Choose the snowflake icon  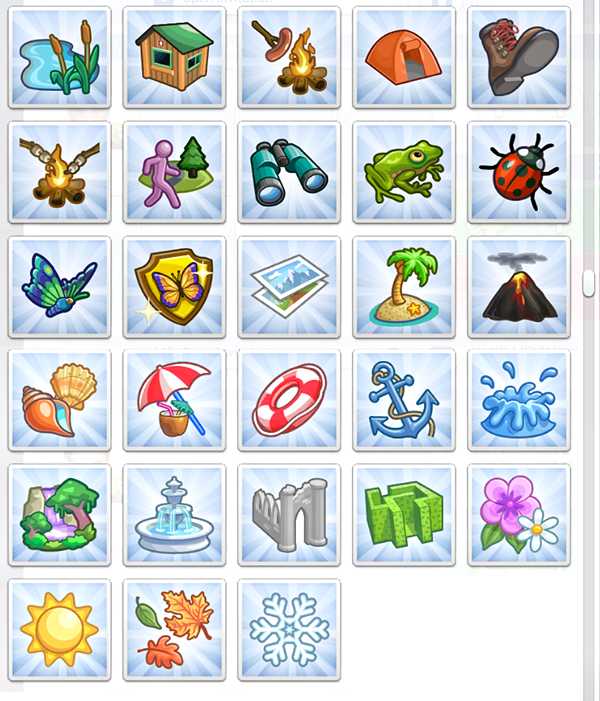tap(289, 630)
